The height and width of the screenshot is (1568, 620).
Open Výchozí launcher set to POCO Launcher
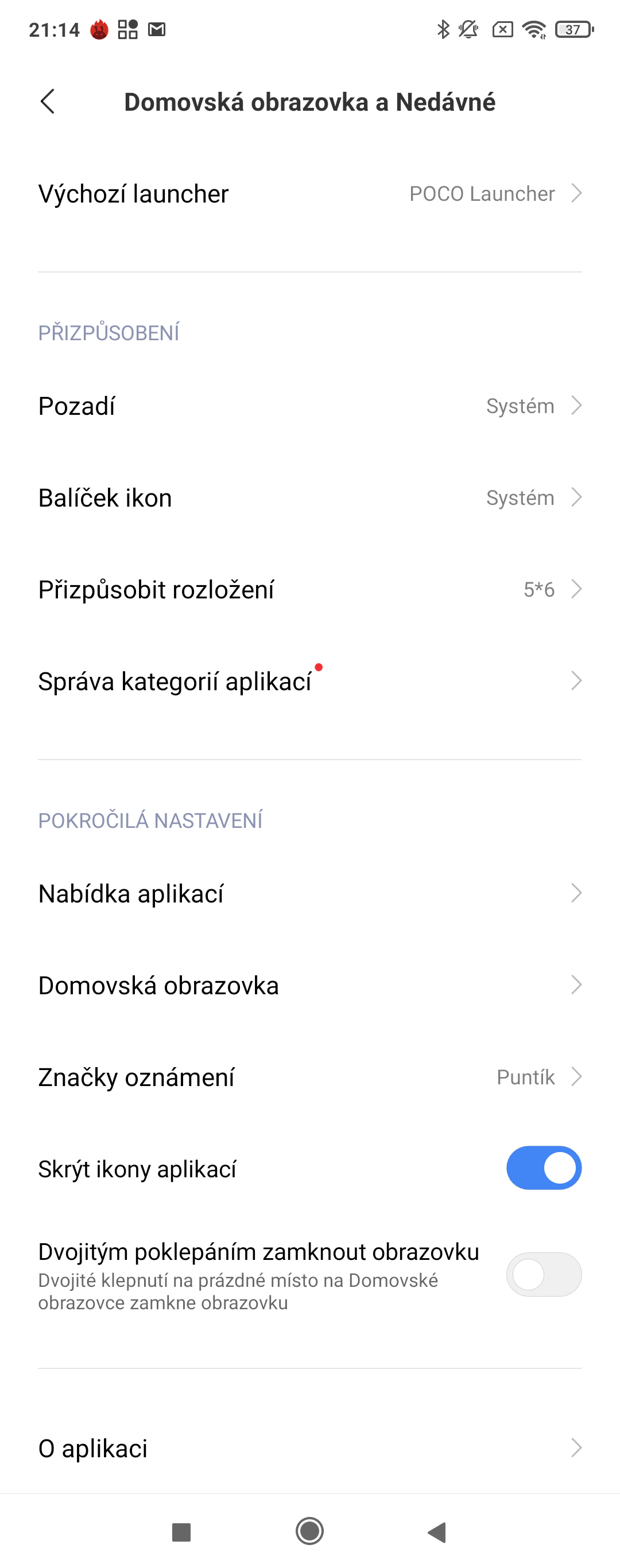(310, 193)
